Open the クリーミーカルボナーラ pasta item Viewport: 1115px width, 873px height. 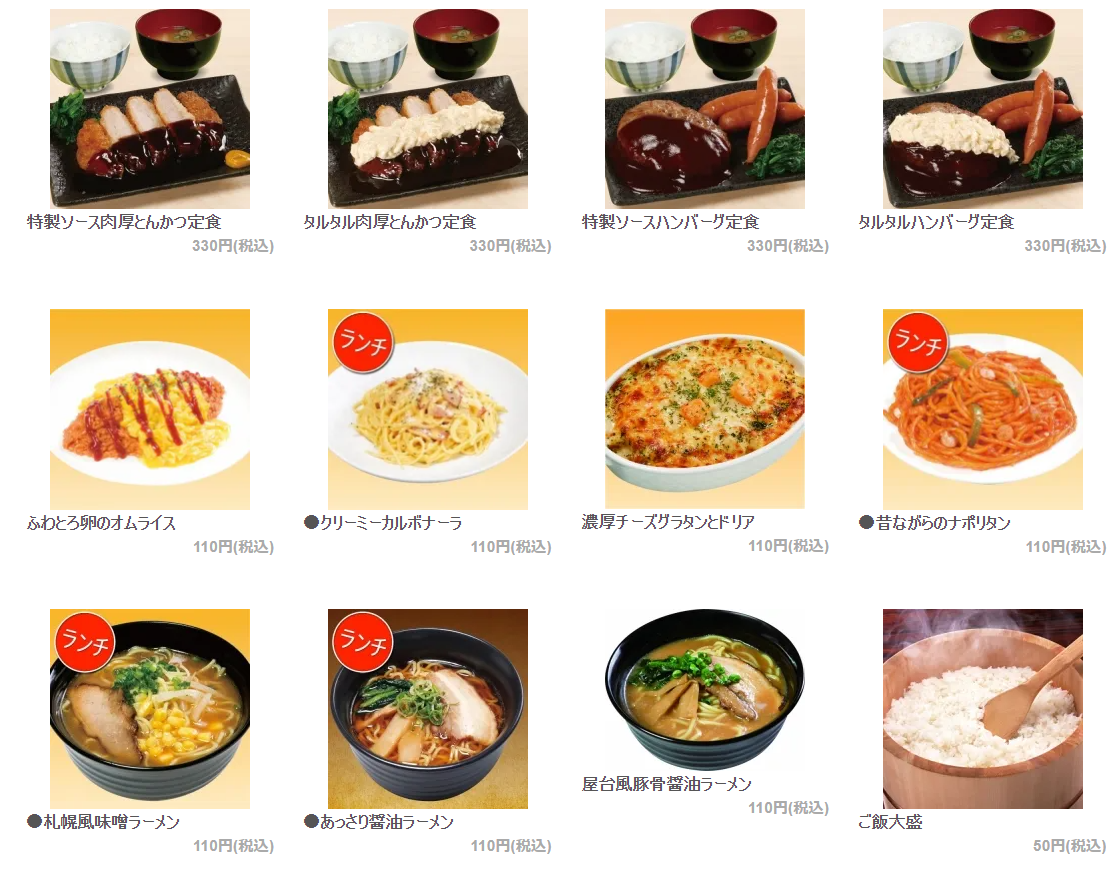pos(427,410)
